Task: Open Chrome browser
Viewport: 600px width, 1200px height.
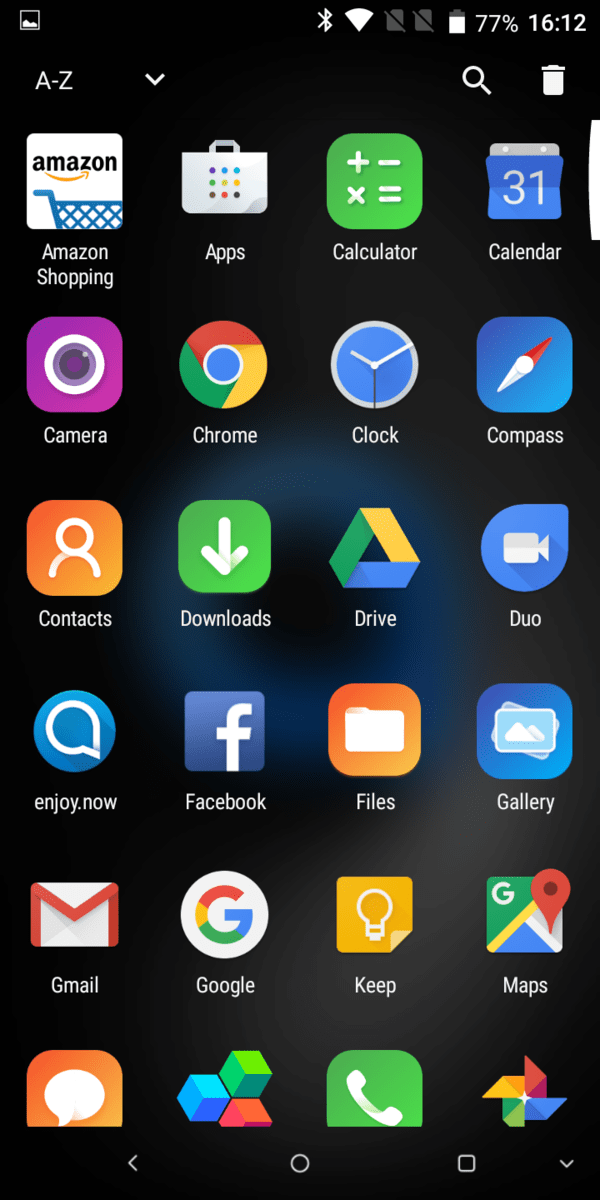Action: pyautogui.click(x=225, y=365)
